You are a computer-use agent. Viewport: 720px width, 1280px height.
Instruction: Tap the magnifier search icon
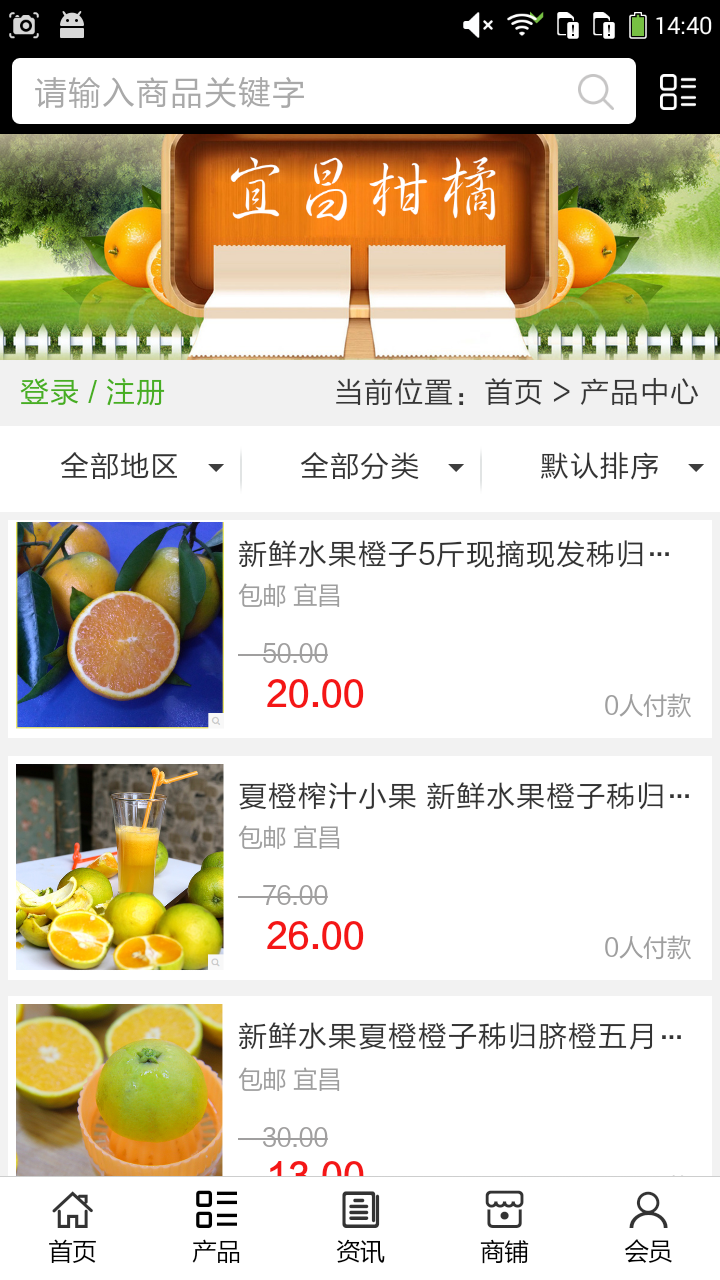[596, 92]
